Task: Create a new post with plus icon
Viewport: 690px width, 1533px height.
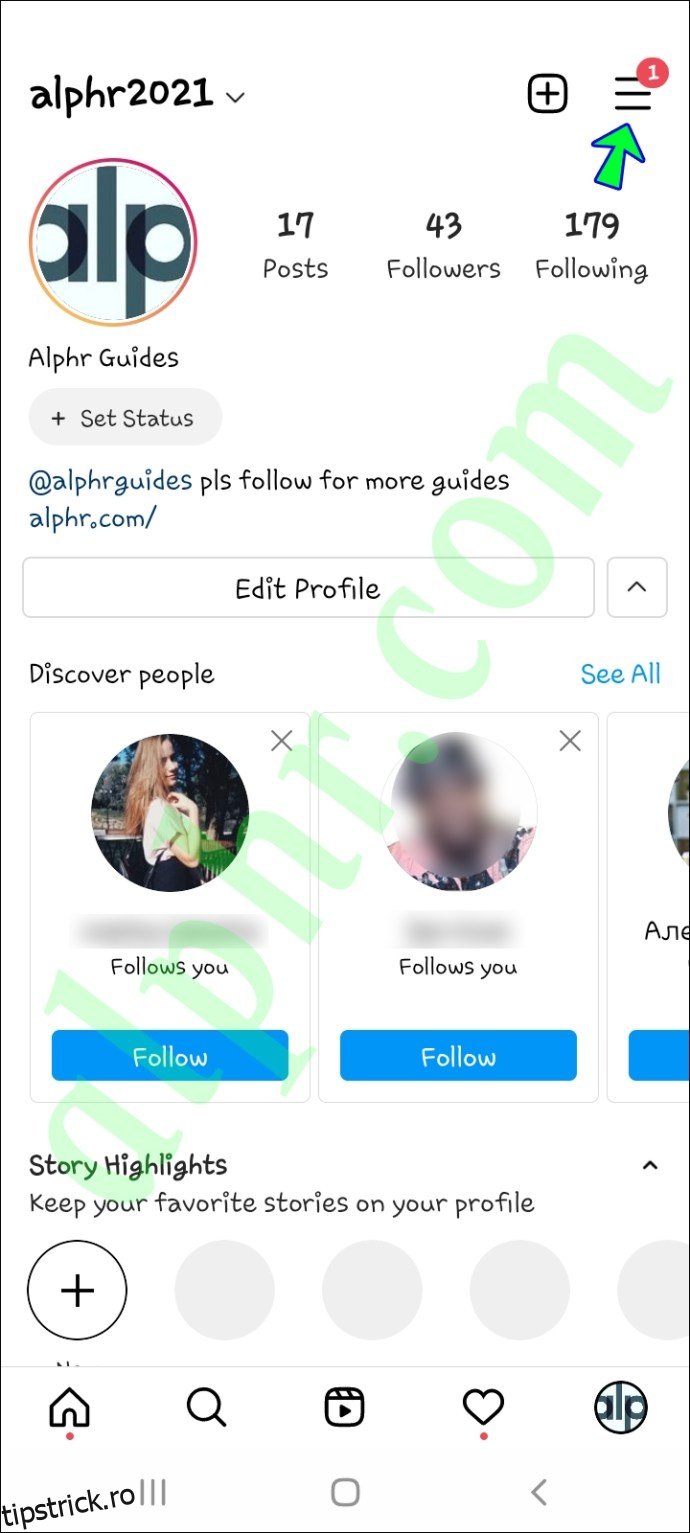Action: click(547, 95)
